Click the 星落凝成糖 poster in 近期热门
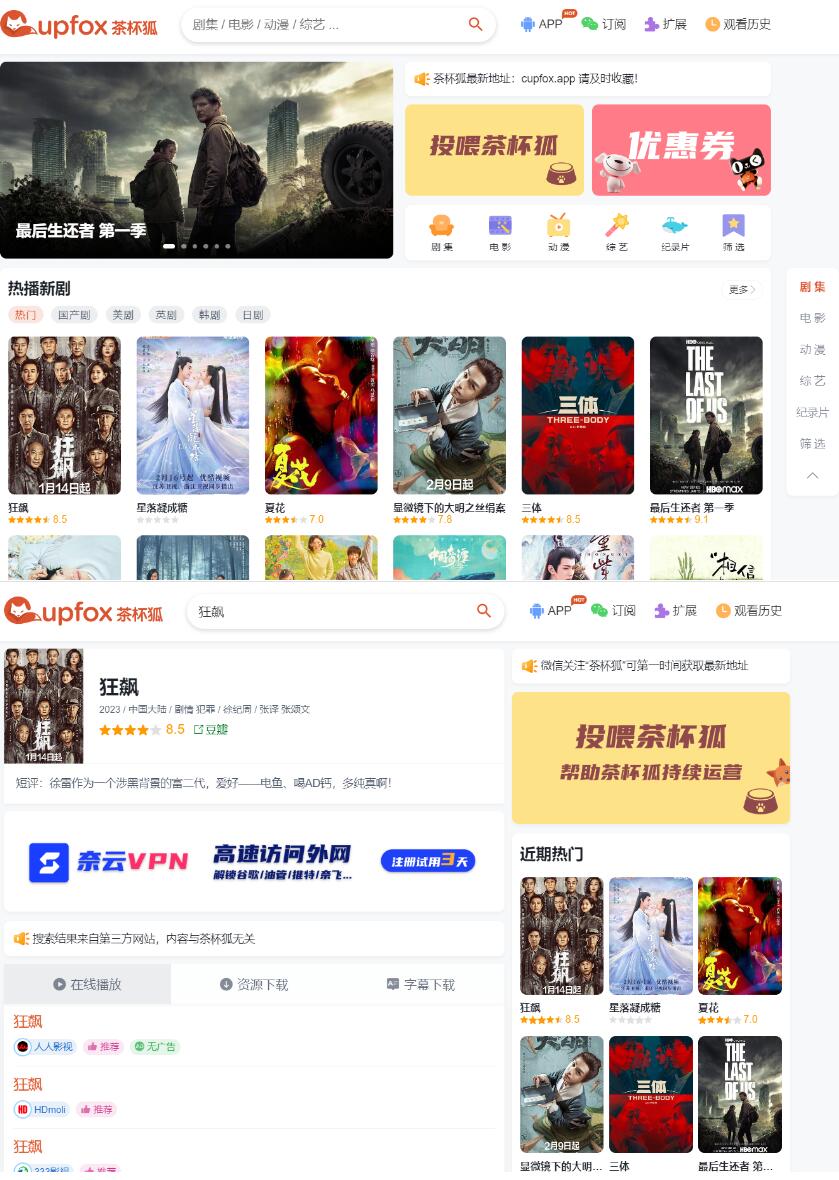The width and height of the screenshot is (839, 1180). [x=651, y=935]
